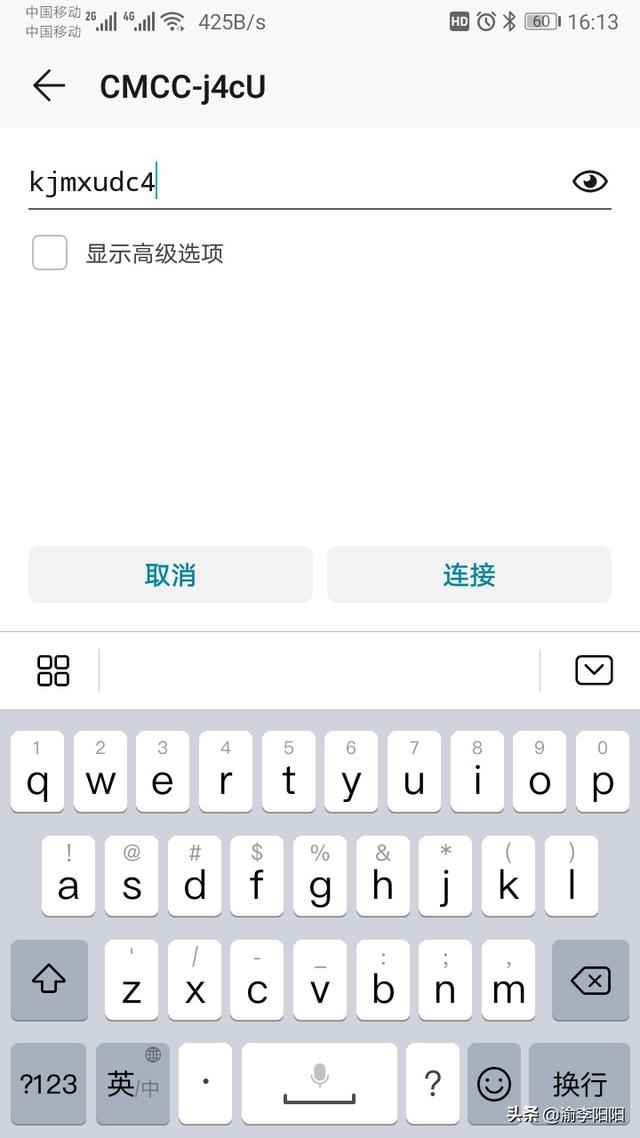Cancel with the 取消 button
The width and height of the screenshot is (640, 1138).
coord(170,575)
